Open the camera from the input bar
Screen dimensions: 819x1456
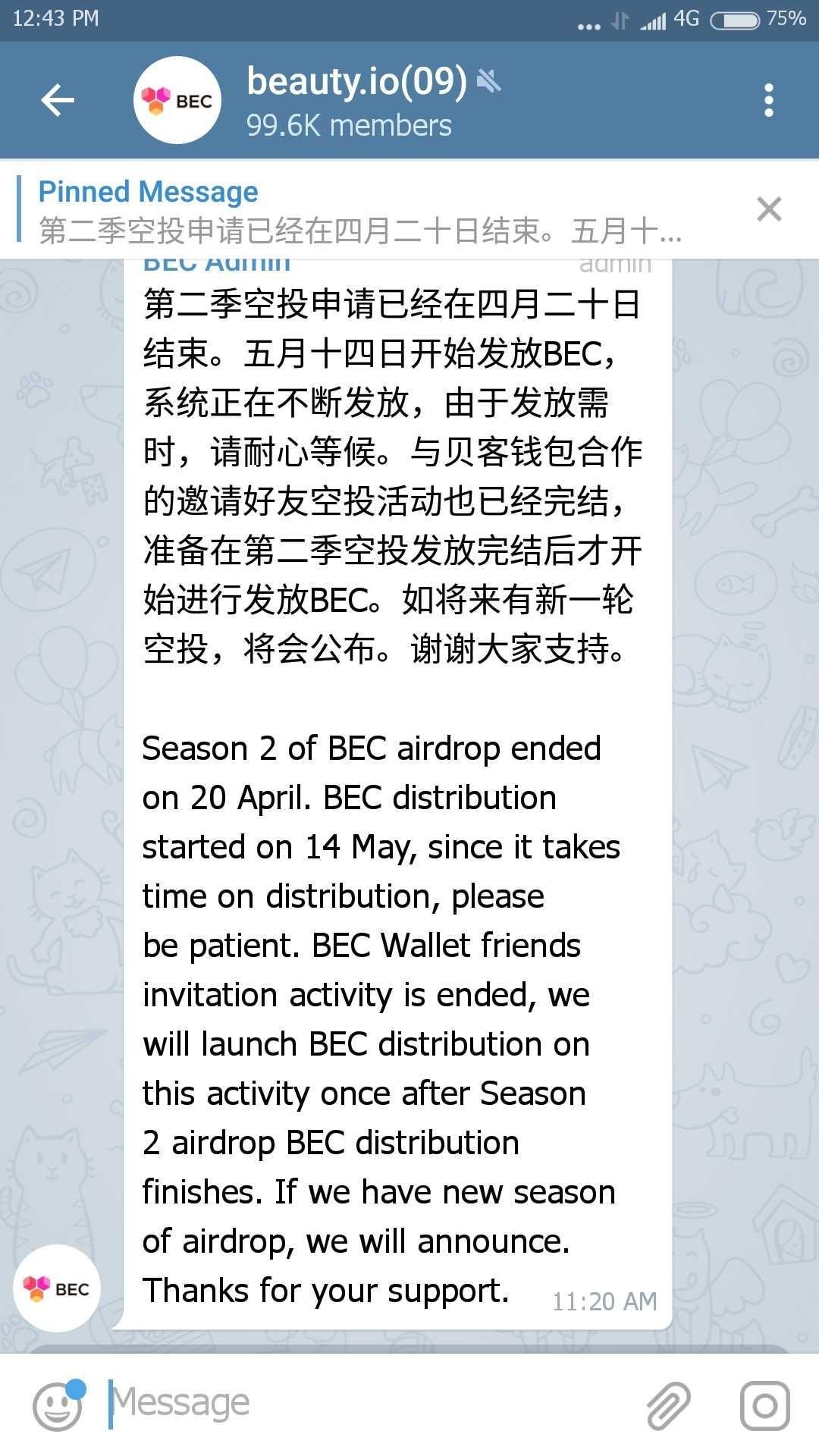tap(764, 1405)
